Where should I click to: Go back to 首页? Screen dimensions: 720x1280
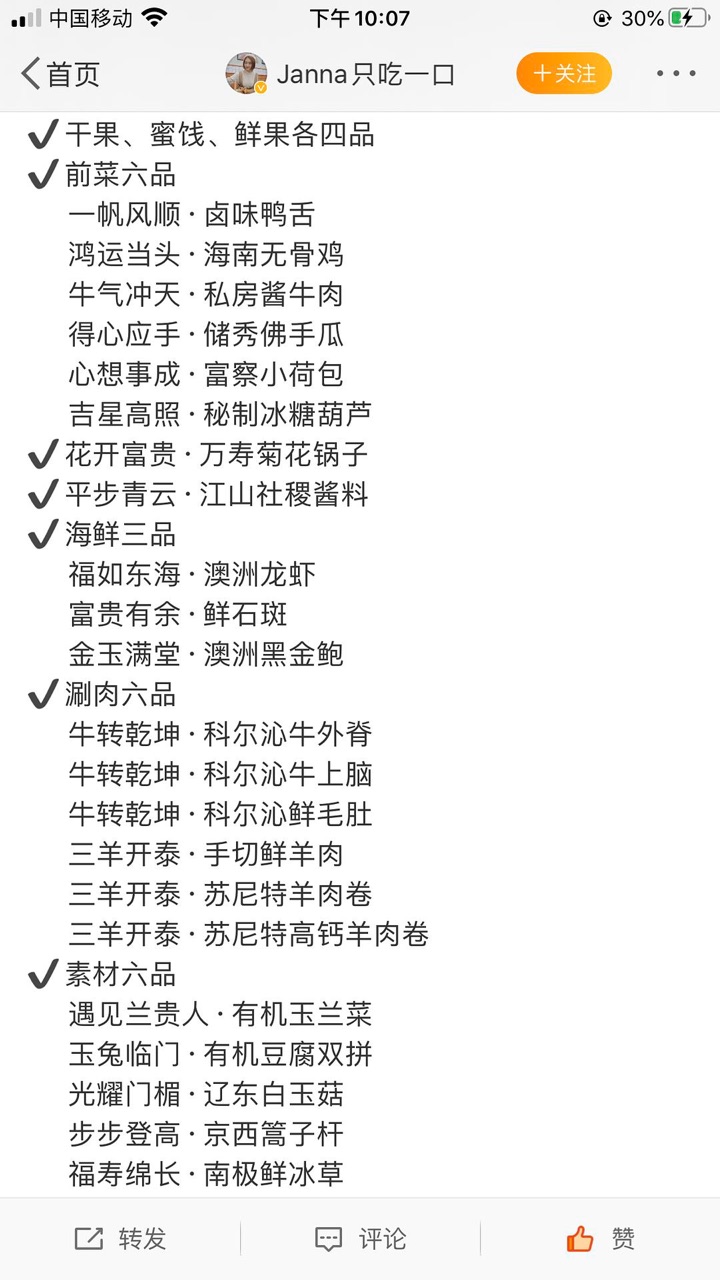click(60, 74)
